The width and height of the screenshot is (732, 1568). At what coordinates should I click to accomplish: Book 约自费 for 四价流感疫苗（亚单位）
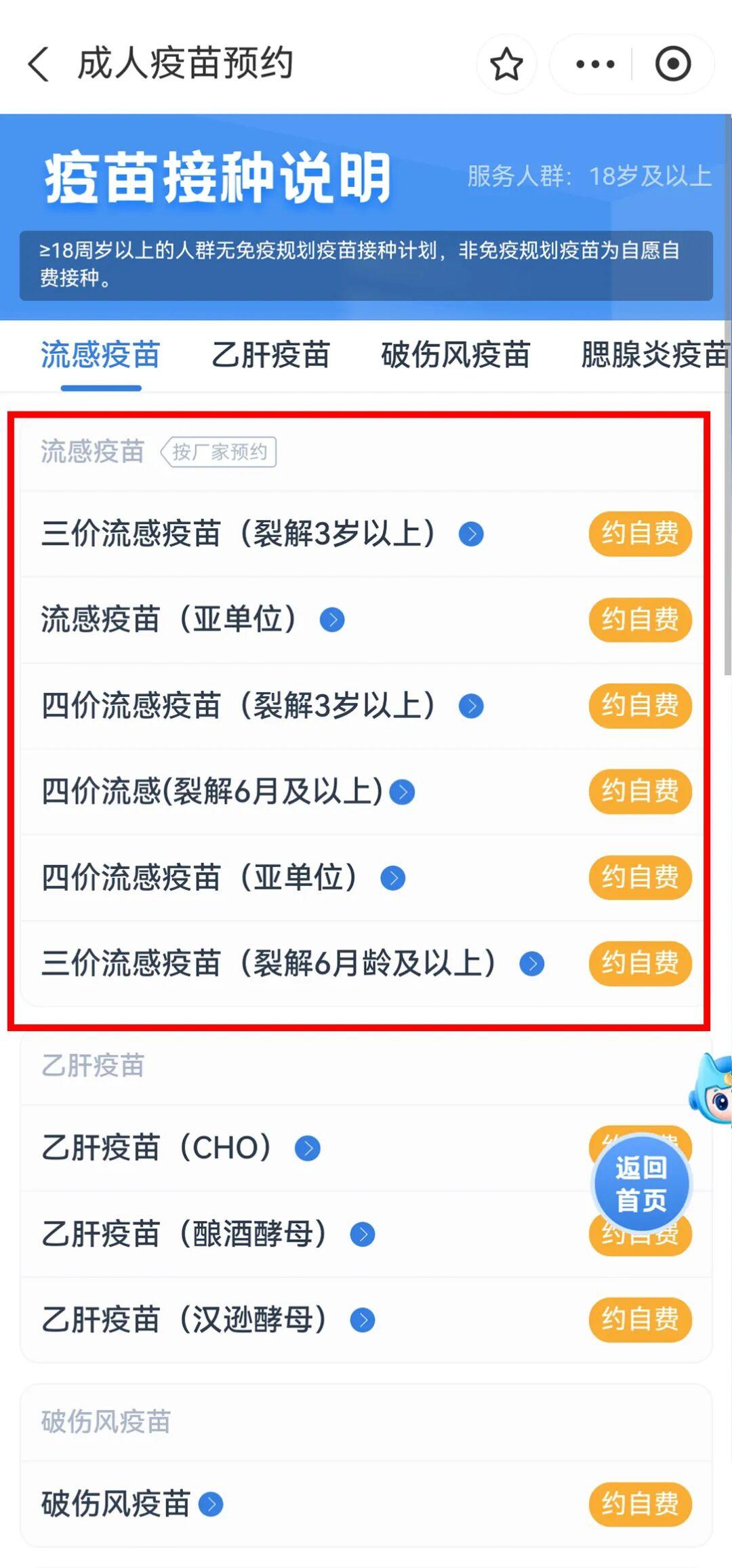click(x=640, y=877)
